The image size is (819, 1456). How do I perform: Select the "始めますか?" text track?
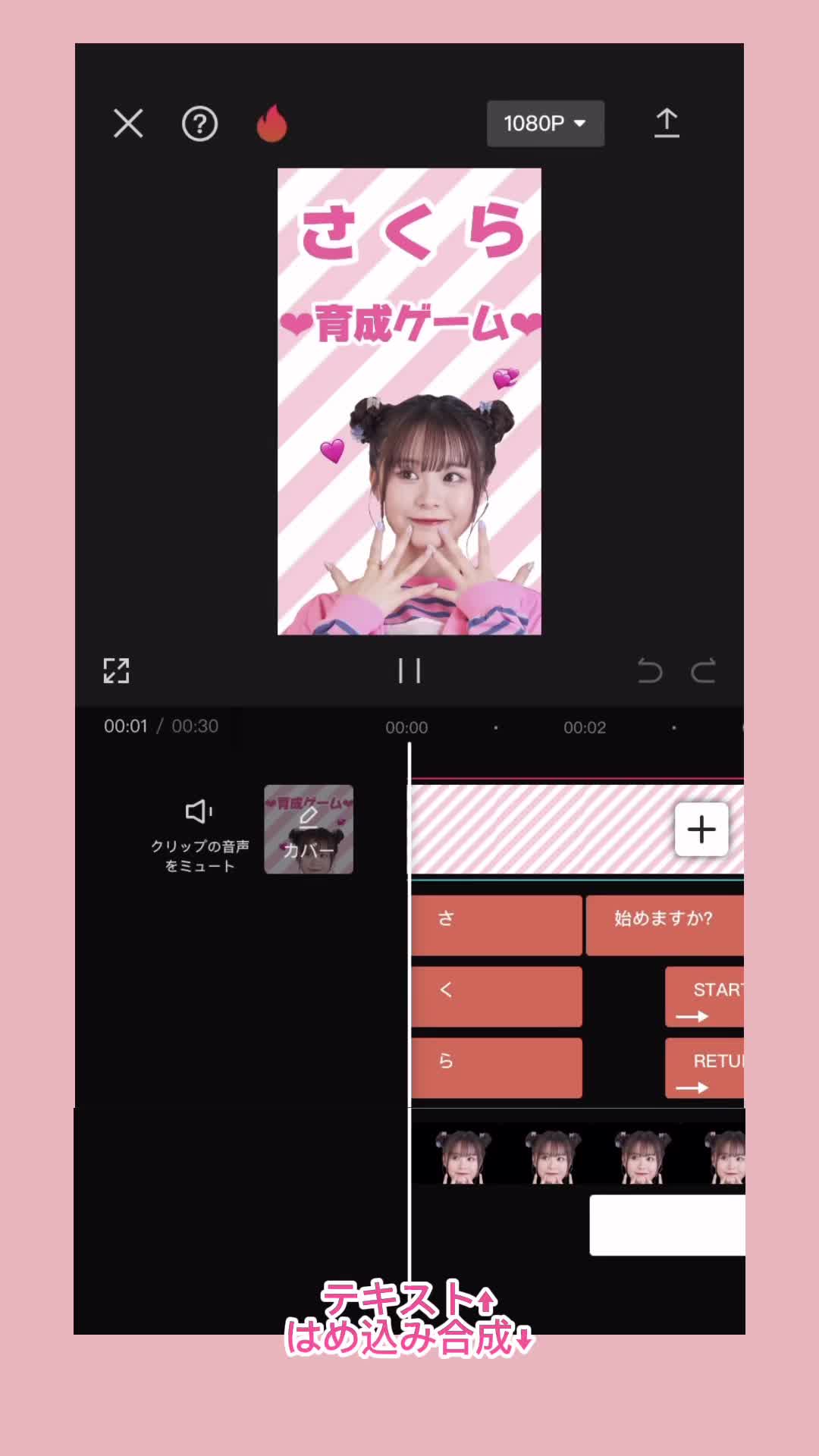664,924
